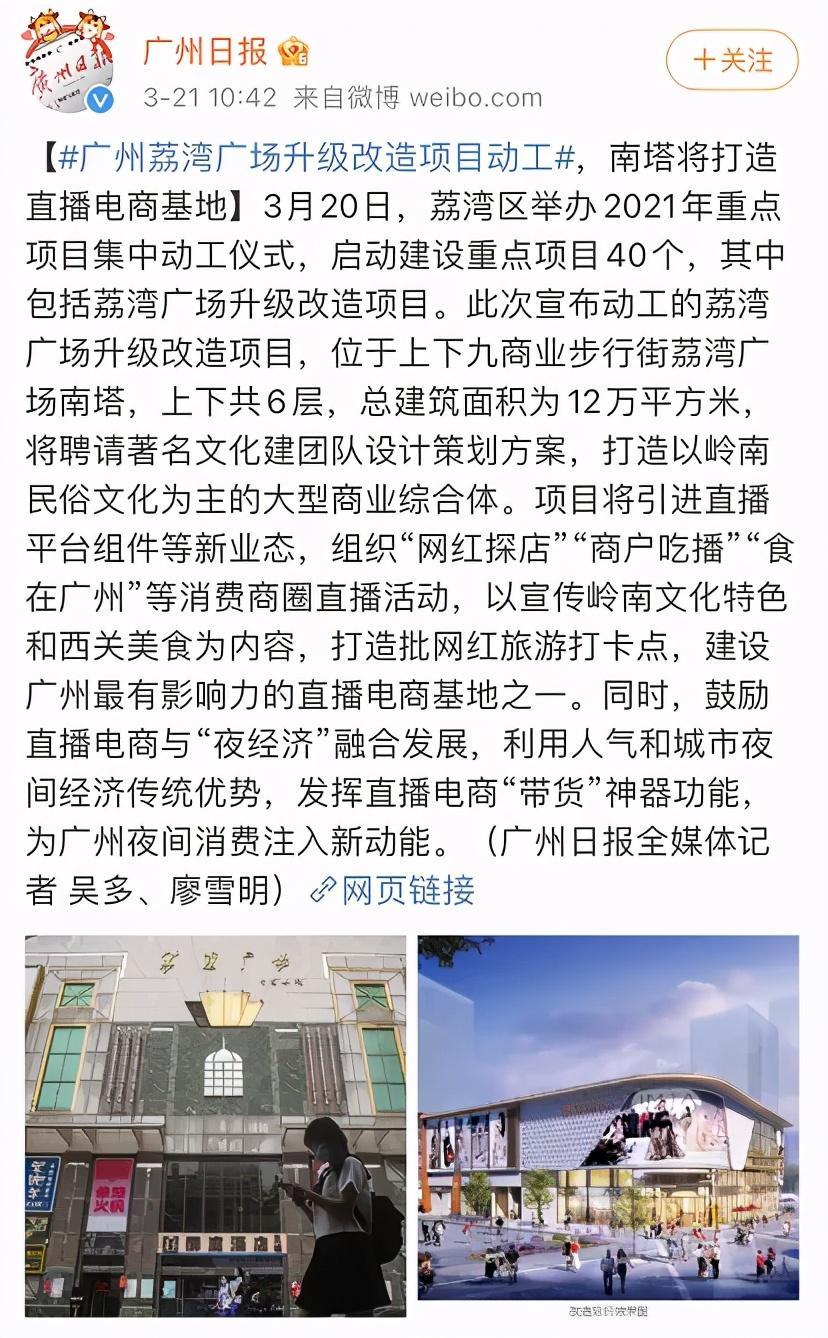
Task: Open the #广州荔湾广场升级改造项目动工# hashtag
Action: click(317, 159)
